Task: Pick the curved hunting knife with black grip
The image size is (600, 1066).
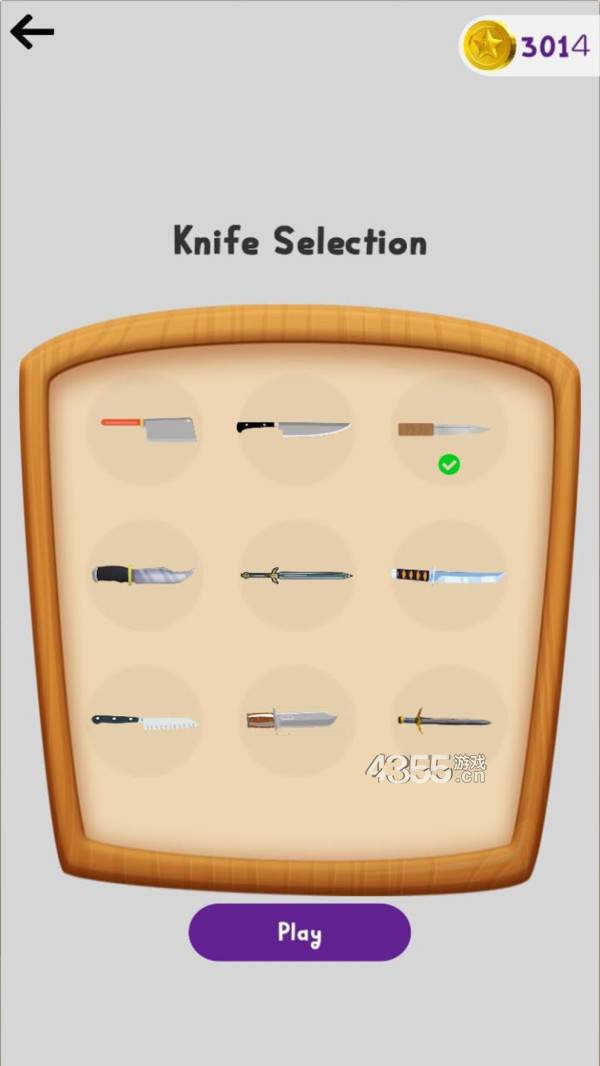Action: pyautogui.click(x=143, y=575)
